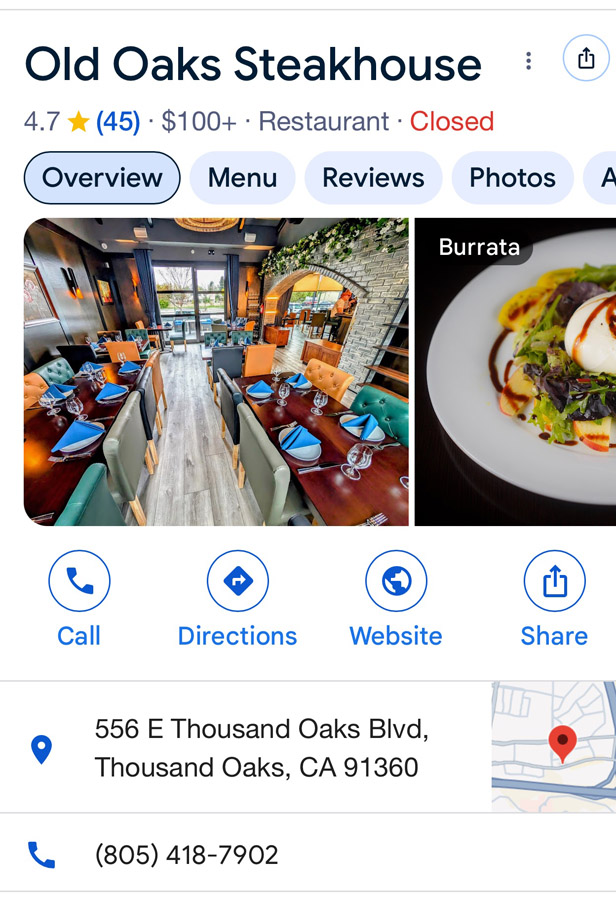Switch to the Menu tab

pos(242,178)
